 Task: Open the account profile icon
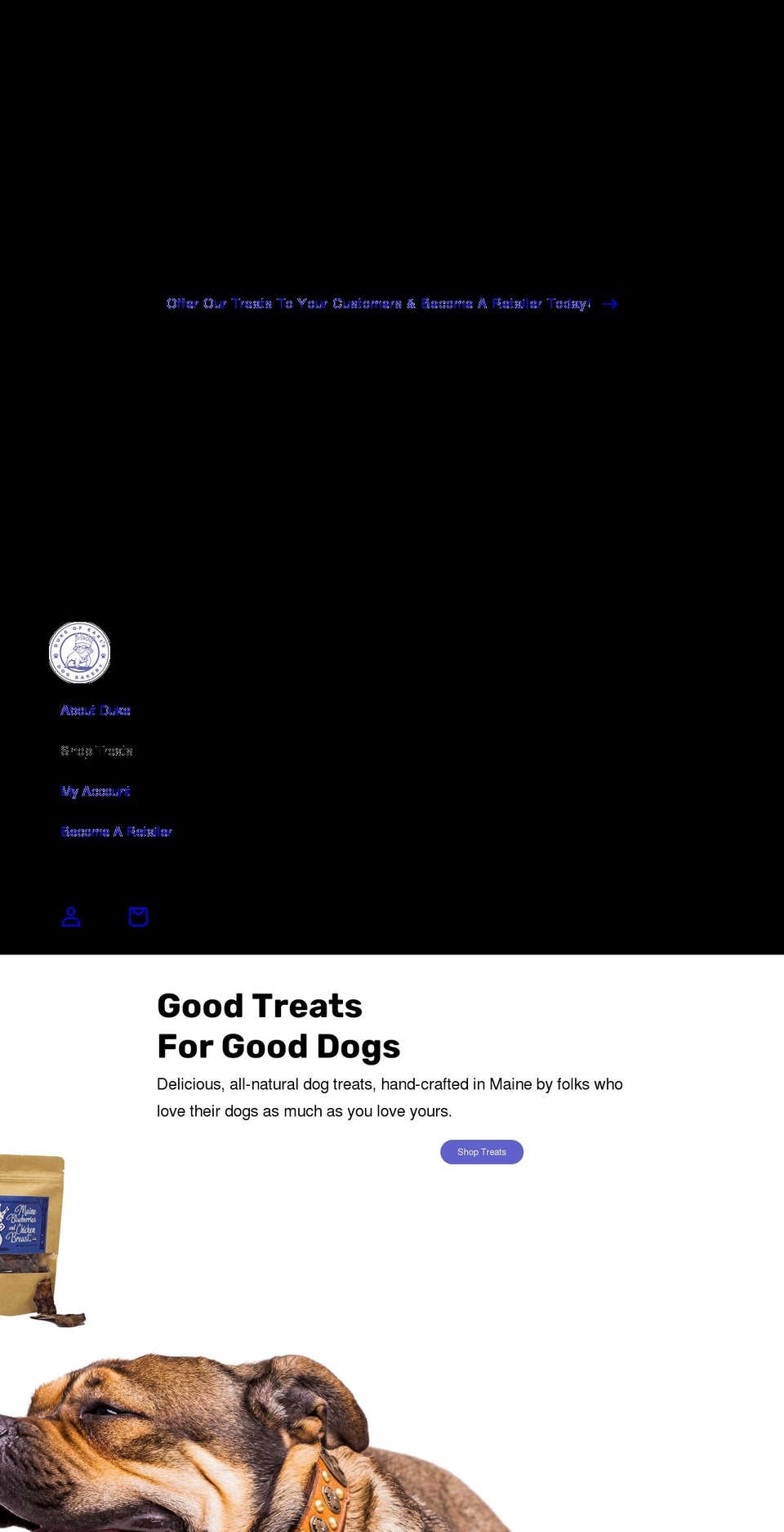coord(71,917)
